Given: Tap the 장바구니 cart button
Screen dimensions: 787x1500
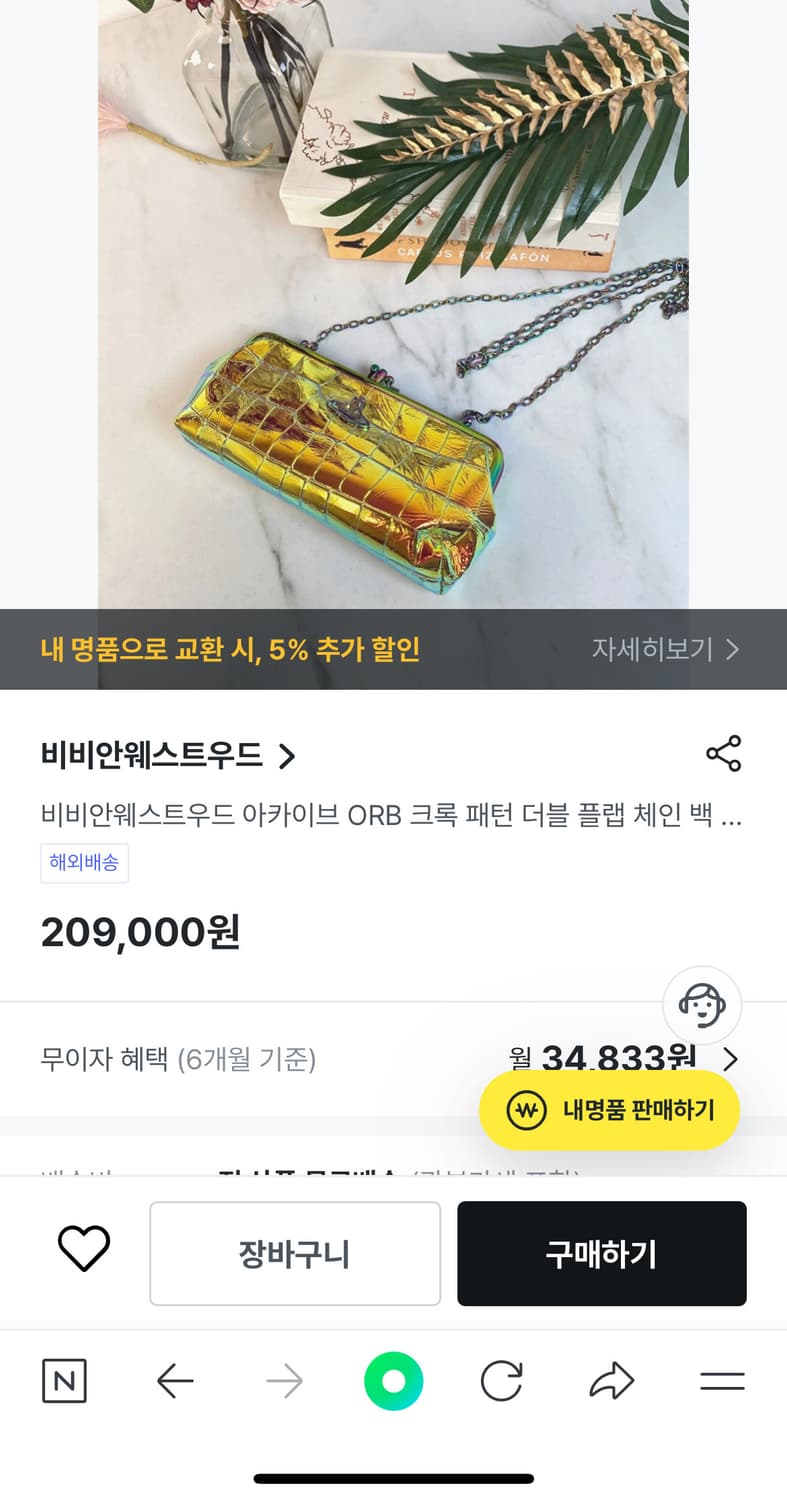Looking at the screenshot, I should click(294, 1253).
